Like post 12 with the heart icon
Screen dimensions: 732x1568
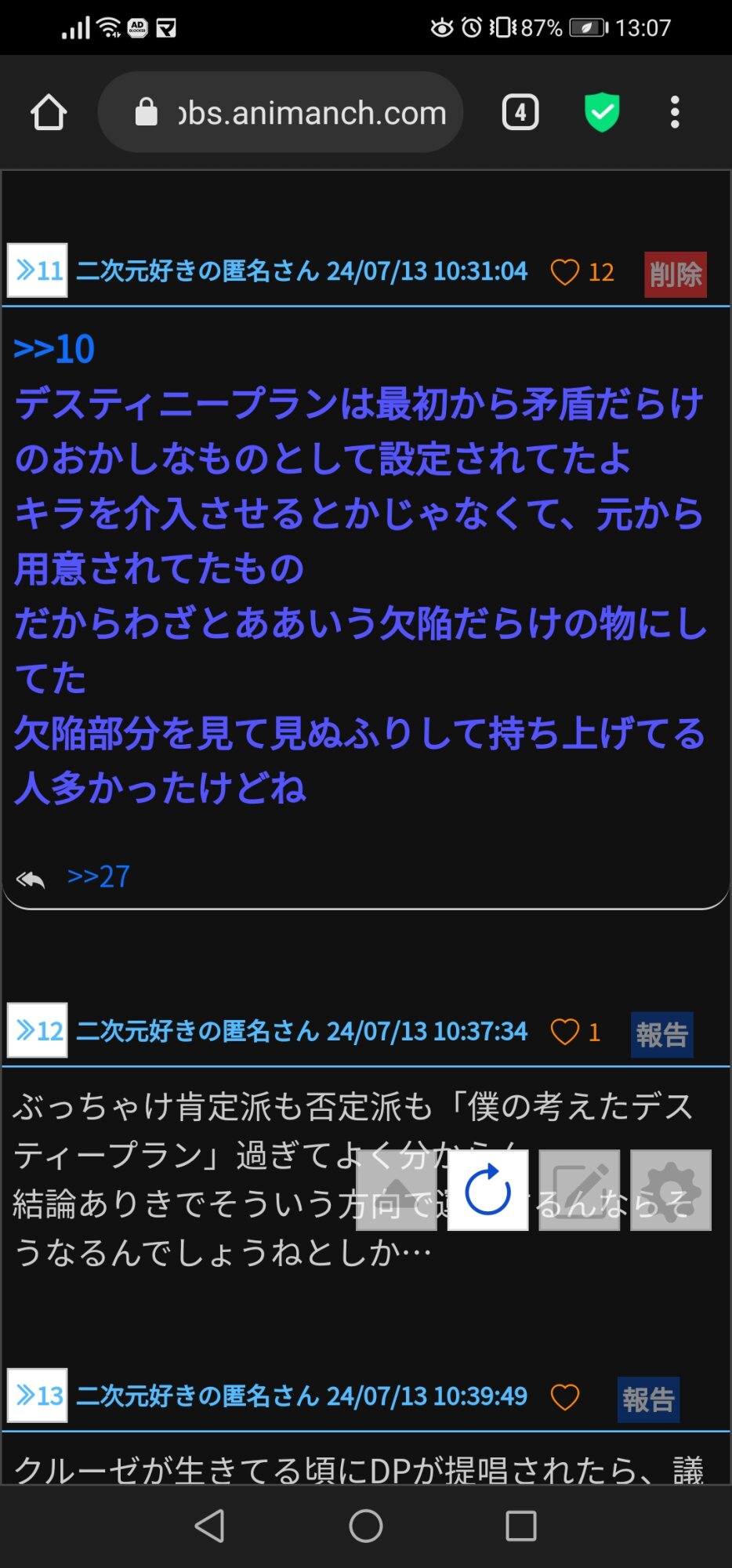[x=564, y=1032]
